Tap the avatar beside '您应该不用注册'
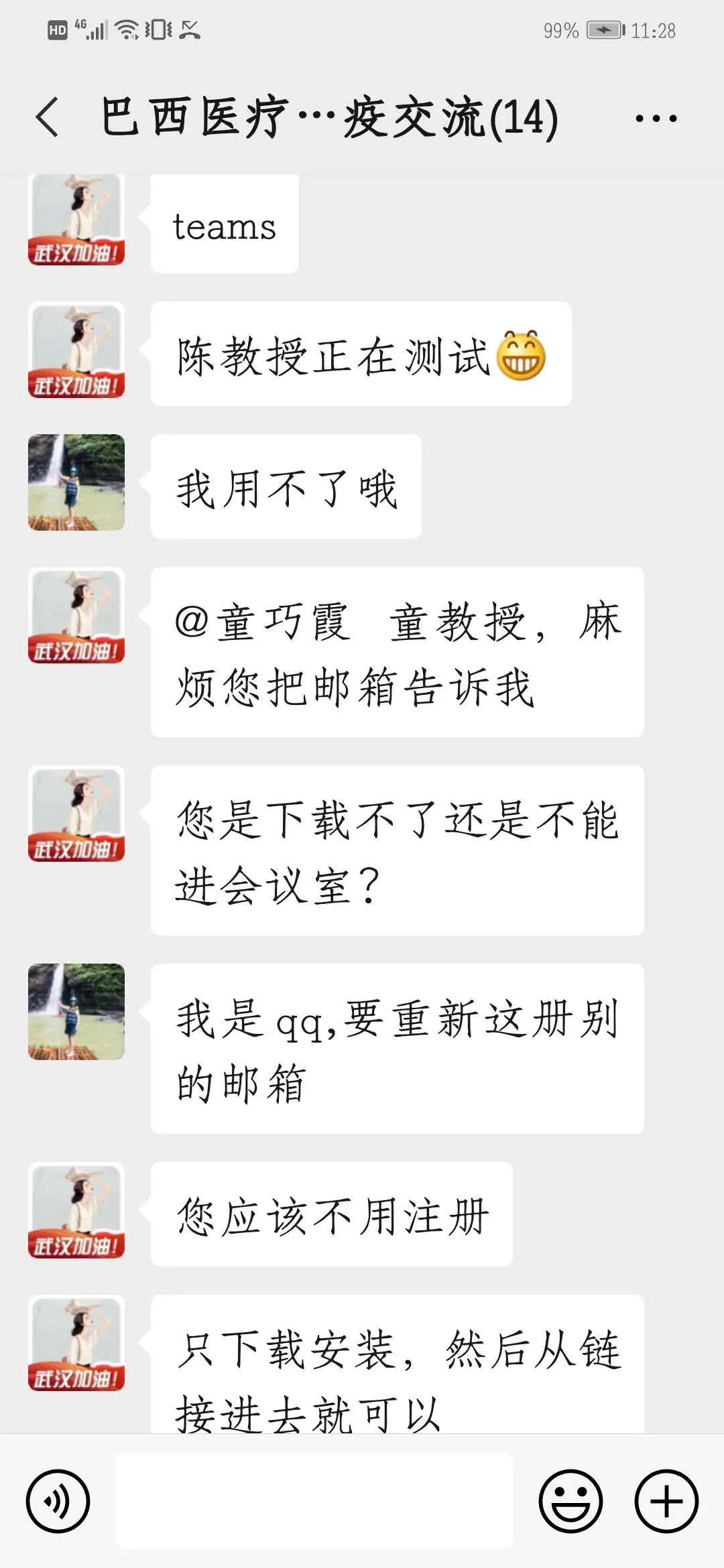Viewport: 724px width, 1568px height. 76,1212
